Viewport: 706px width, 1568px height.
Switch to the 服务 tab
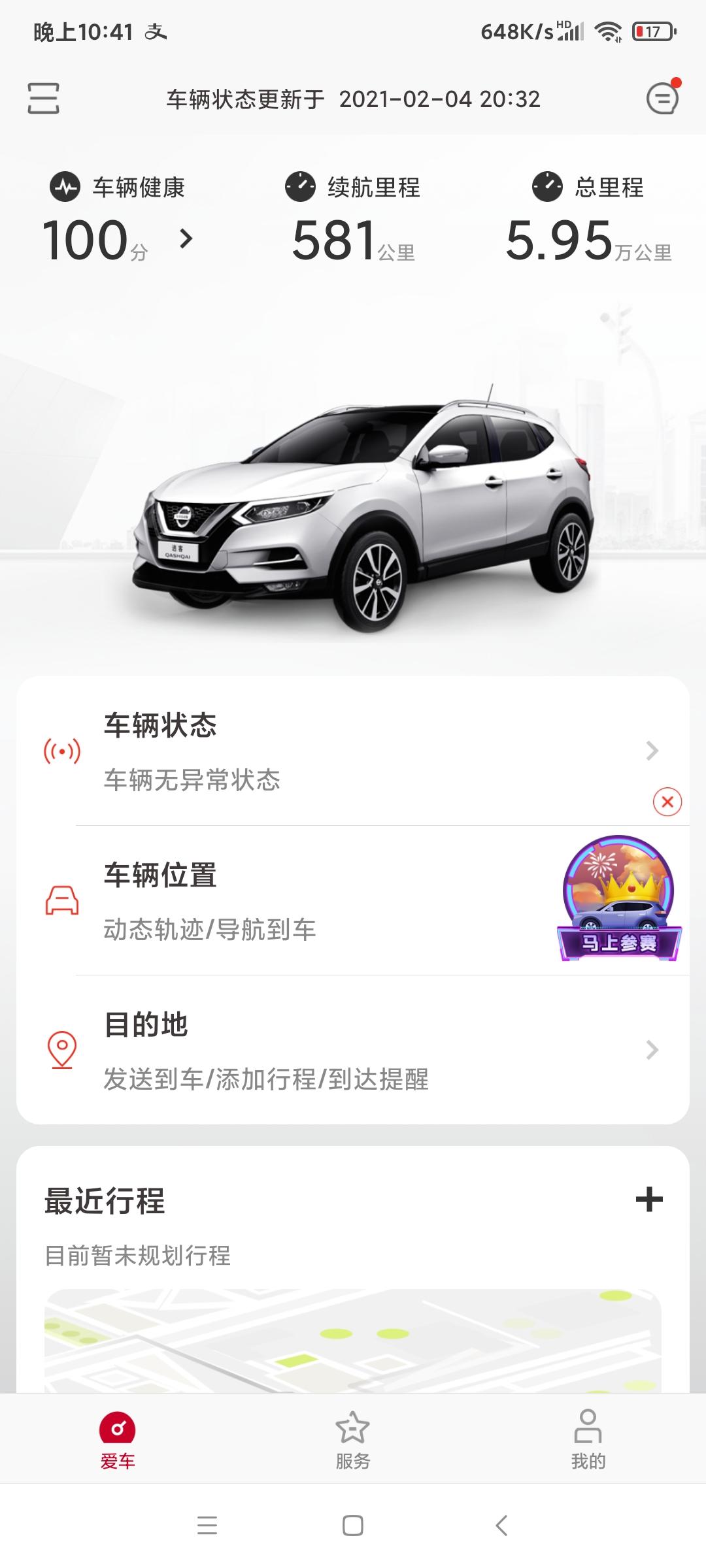pos(353,1439)
